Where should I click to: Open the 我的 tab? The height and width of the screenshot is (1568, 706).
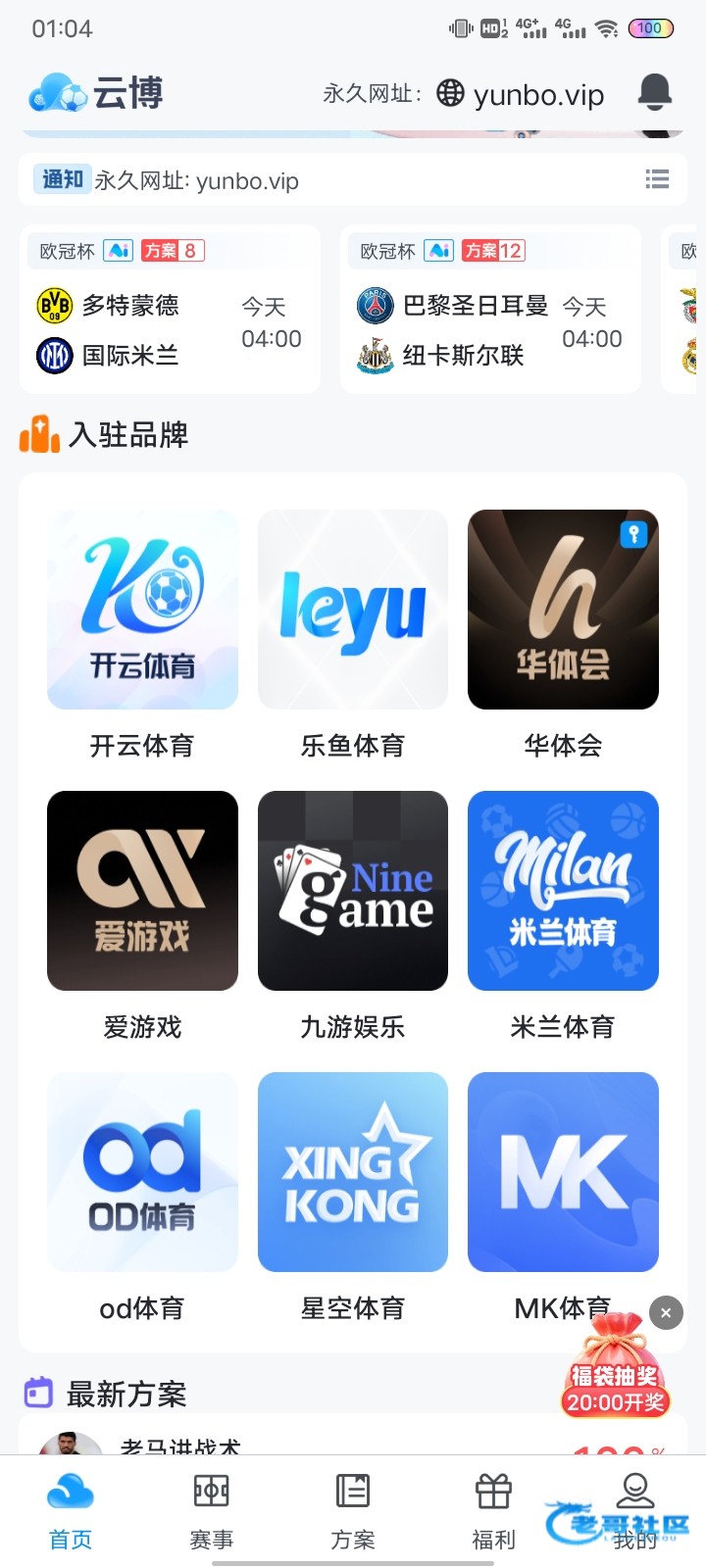pyautogui.click(x=634, y=1511)
